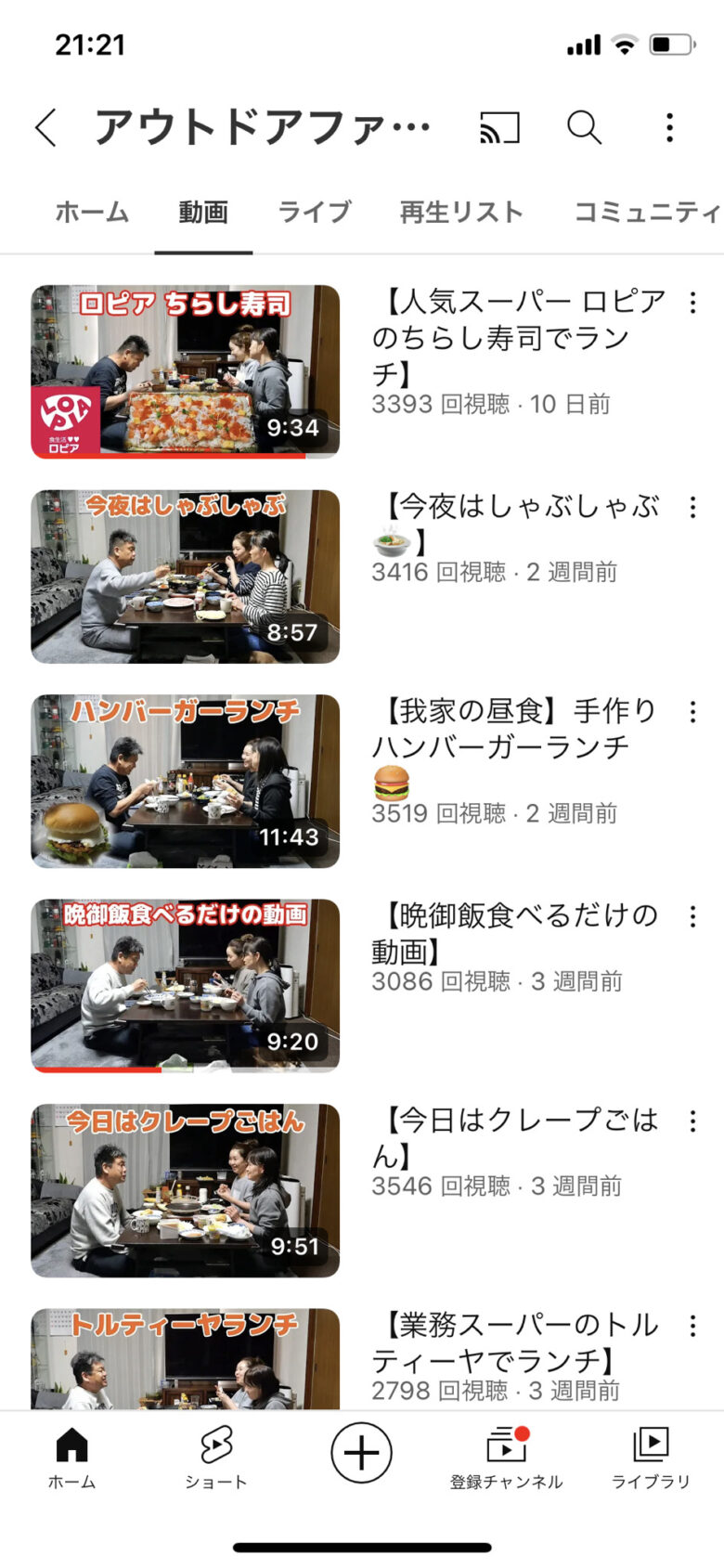The image size is (724, 1568).
Task: Tap the ショート bottom navigation item
Action: (215, 1458)
